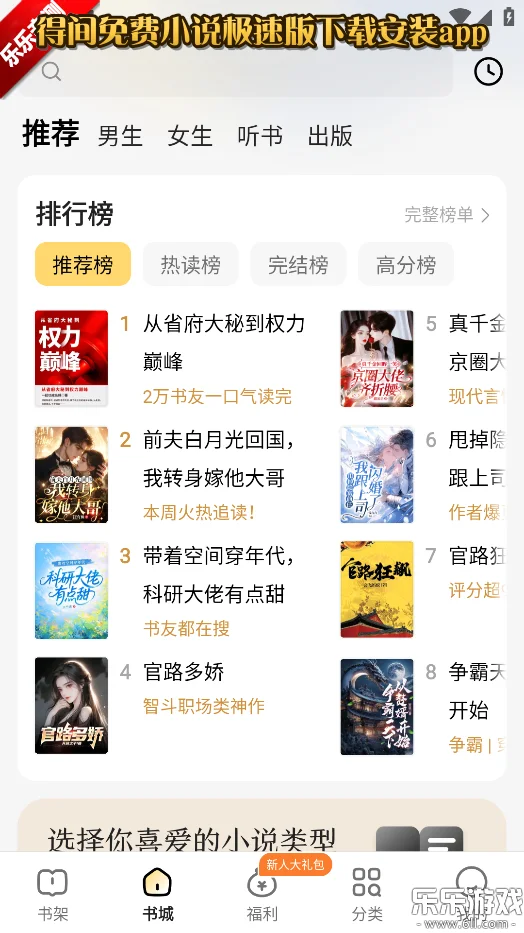Go to the 分类 bottom tab
The height and width of the screenshot is (933, 524).
pos(367,894)
